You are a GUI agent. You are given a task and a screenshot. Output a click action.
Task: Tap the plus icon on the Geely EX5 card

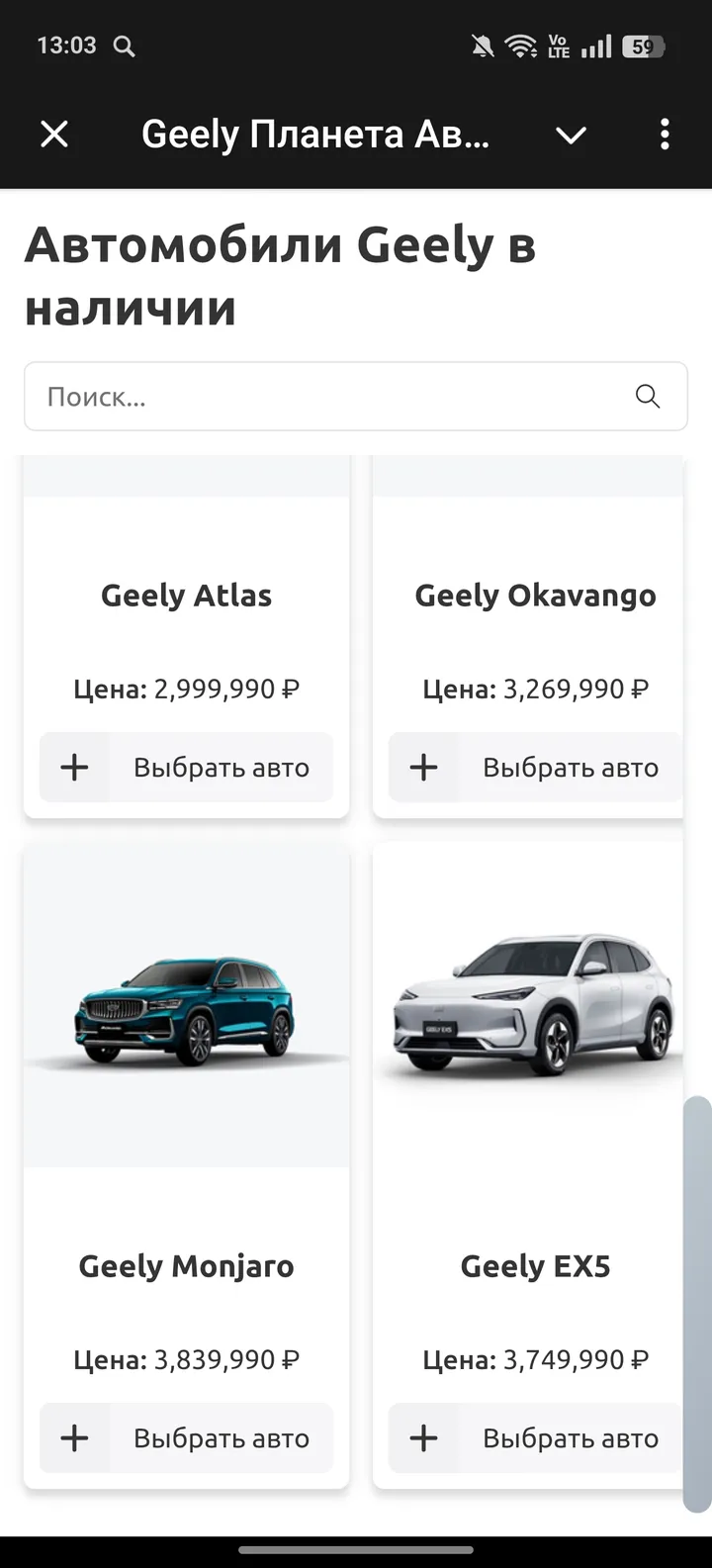click(x=423, y=1437)
